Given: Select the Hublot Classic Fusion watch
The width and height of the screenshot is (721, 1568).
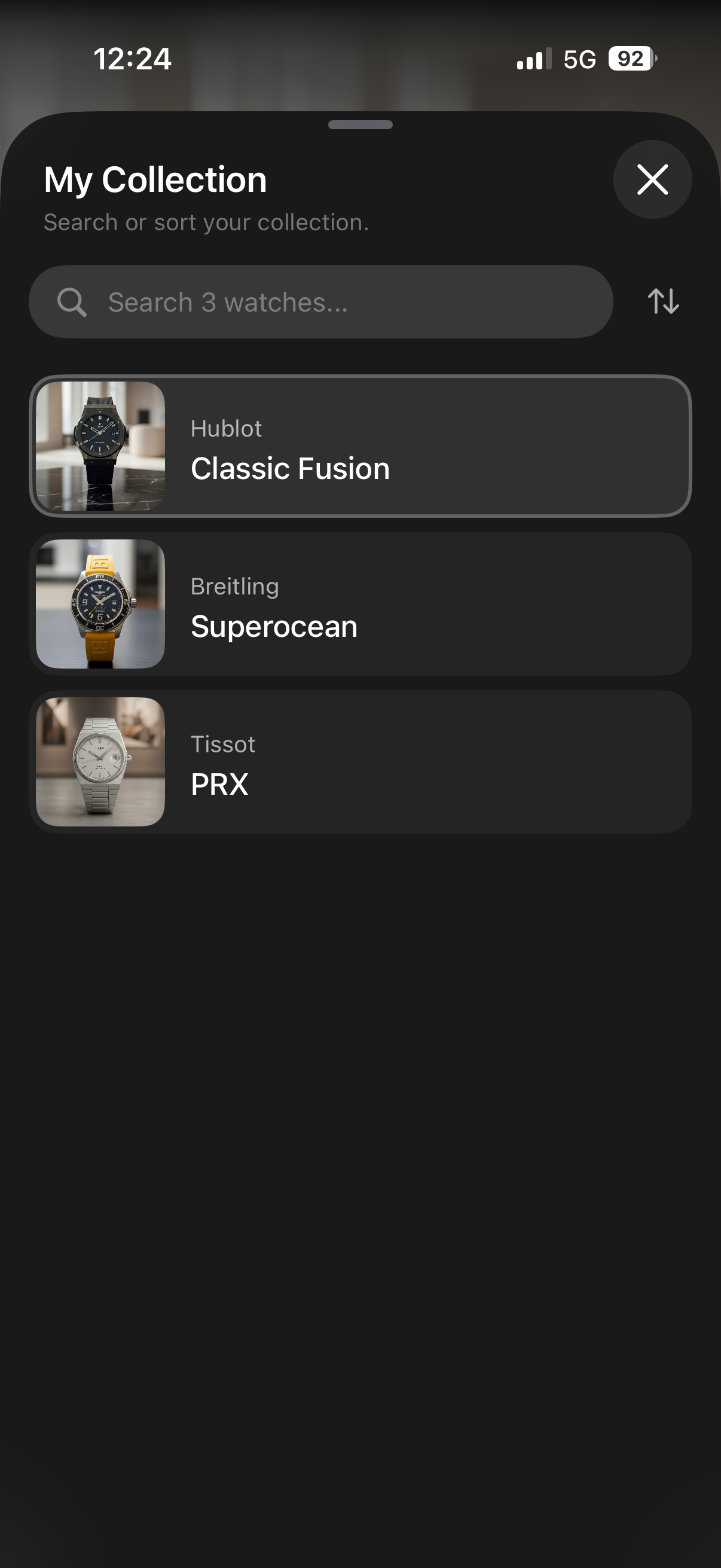Looking at the screenshot, I should coord(360,446).
